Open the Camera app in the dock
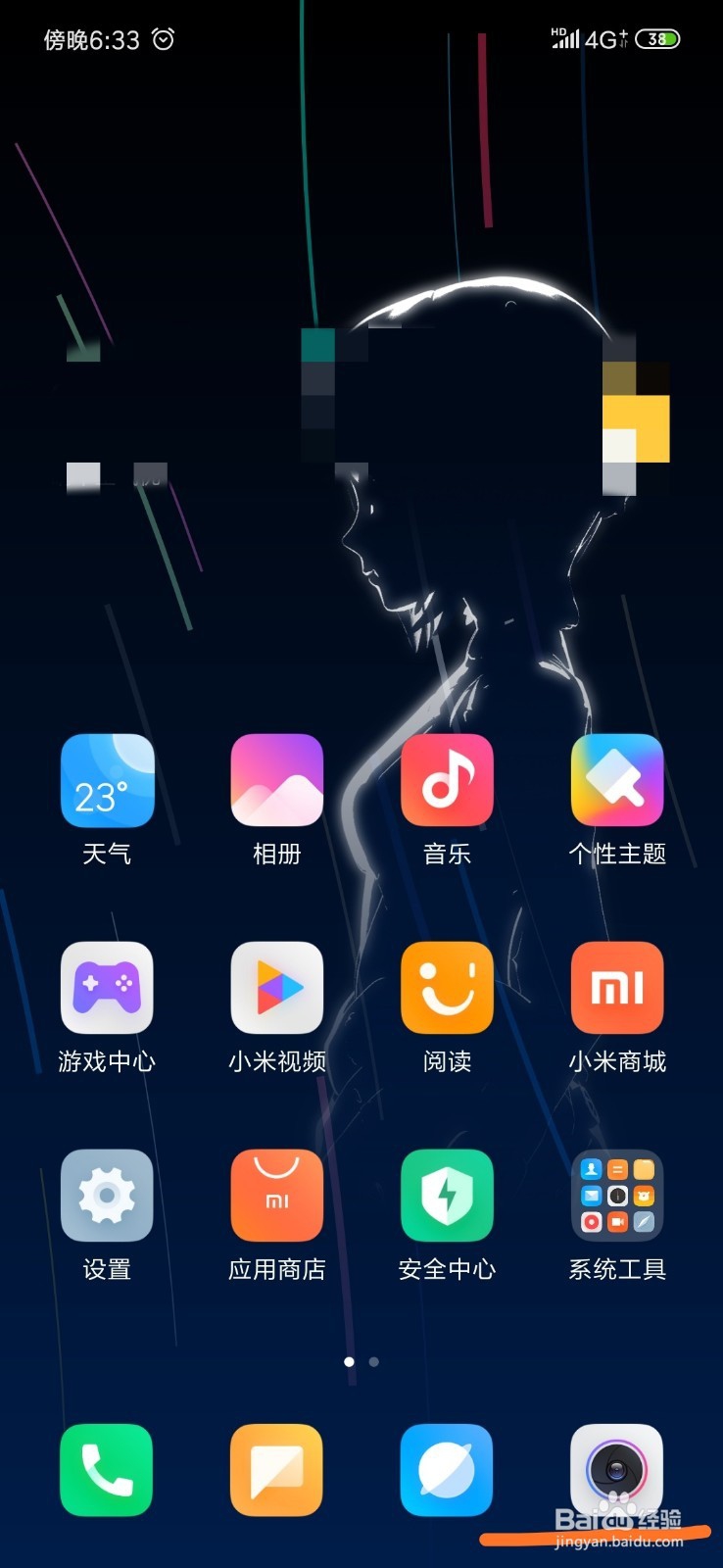This screenshot has width=723, height=1568. coord(617,1472)
